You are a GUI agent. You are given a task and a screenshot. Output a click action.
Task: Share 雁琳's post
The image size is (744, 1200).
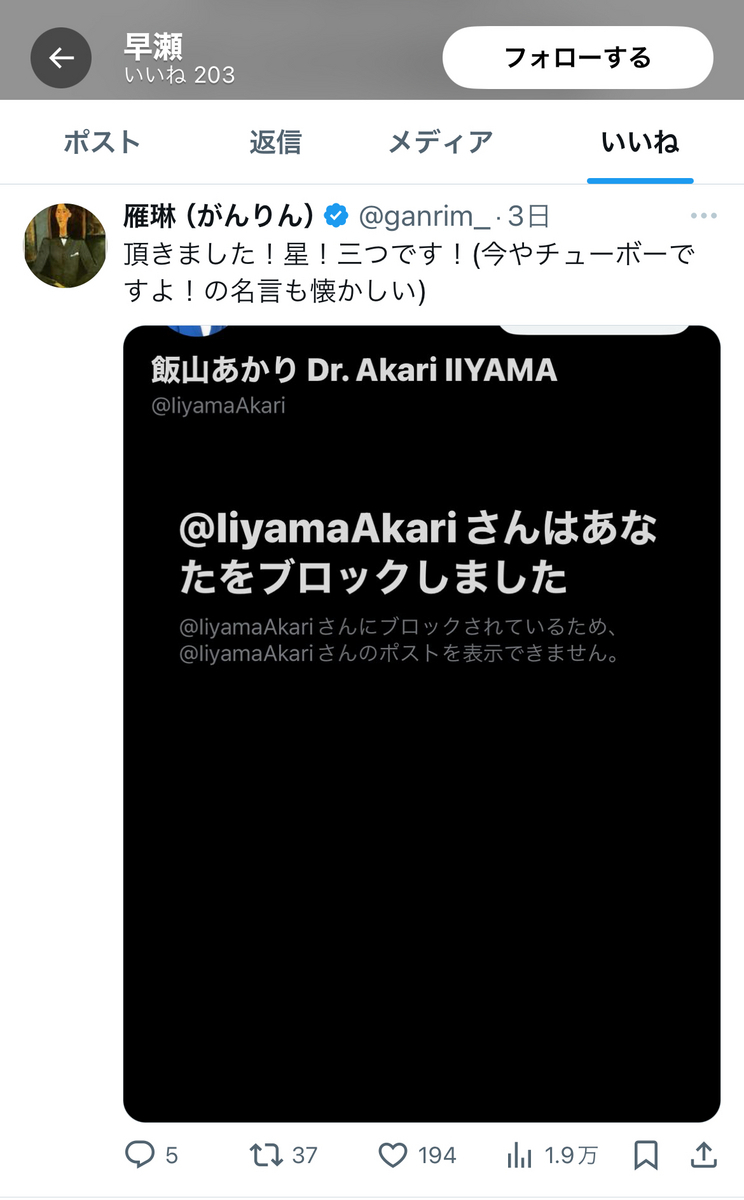[704, 1156]
